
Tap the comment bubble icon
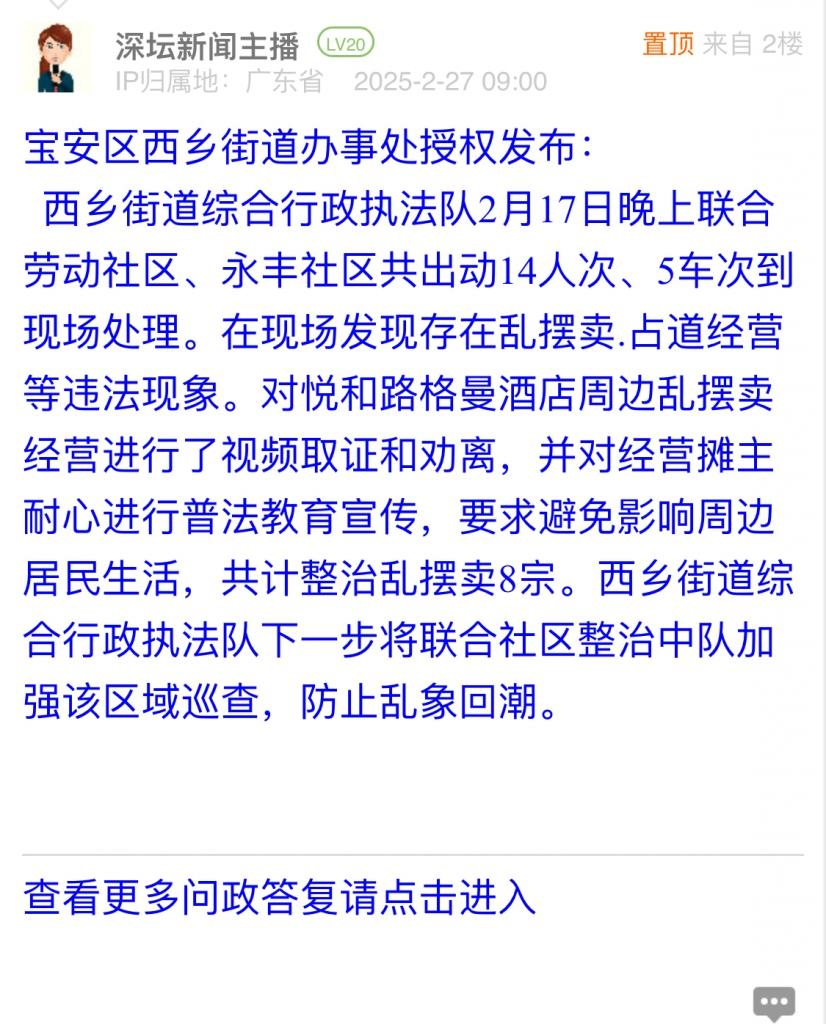(x=773, y=1002)
